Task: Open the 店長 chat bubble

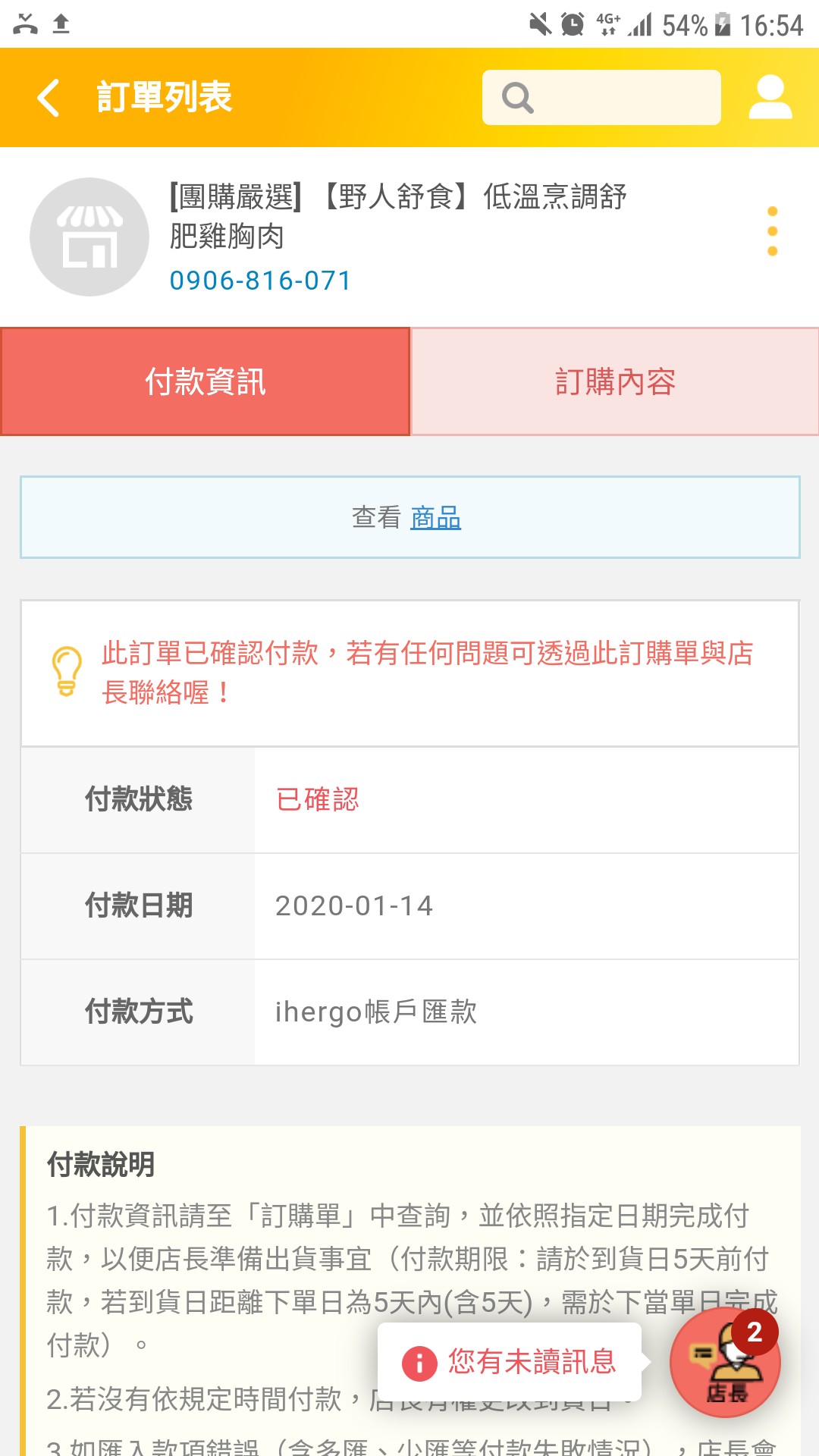Action: (726, 1363)
